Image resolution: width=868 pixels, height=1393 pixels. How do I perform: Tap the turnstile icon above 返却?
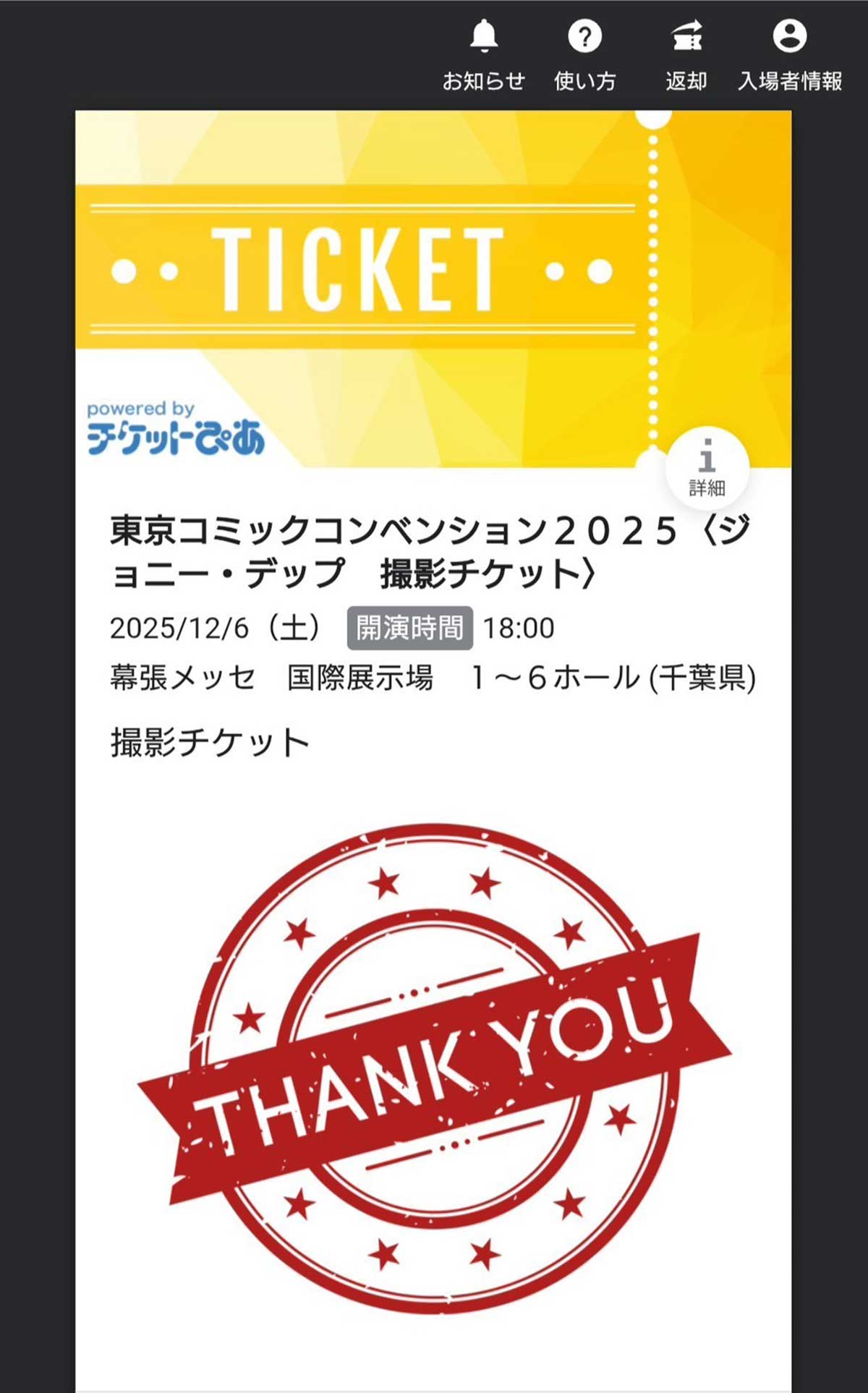[686, 38]
